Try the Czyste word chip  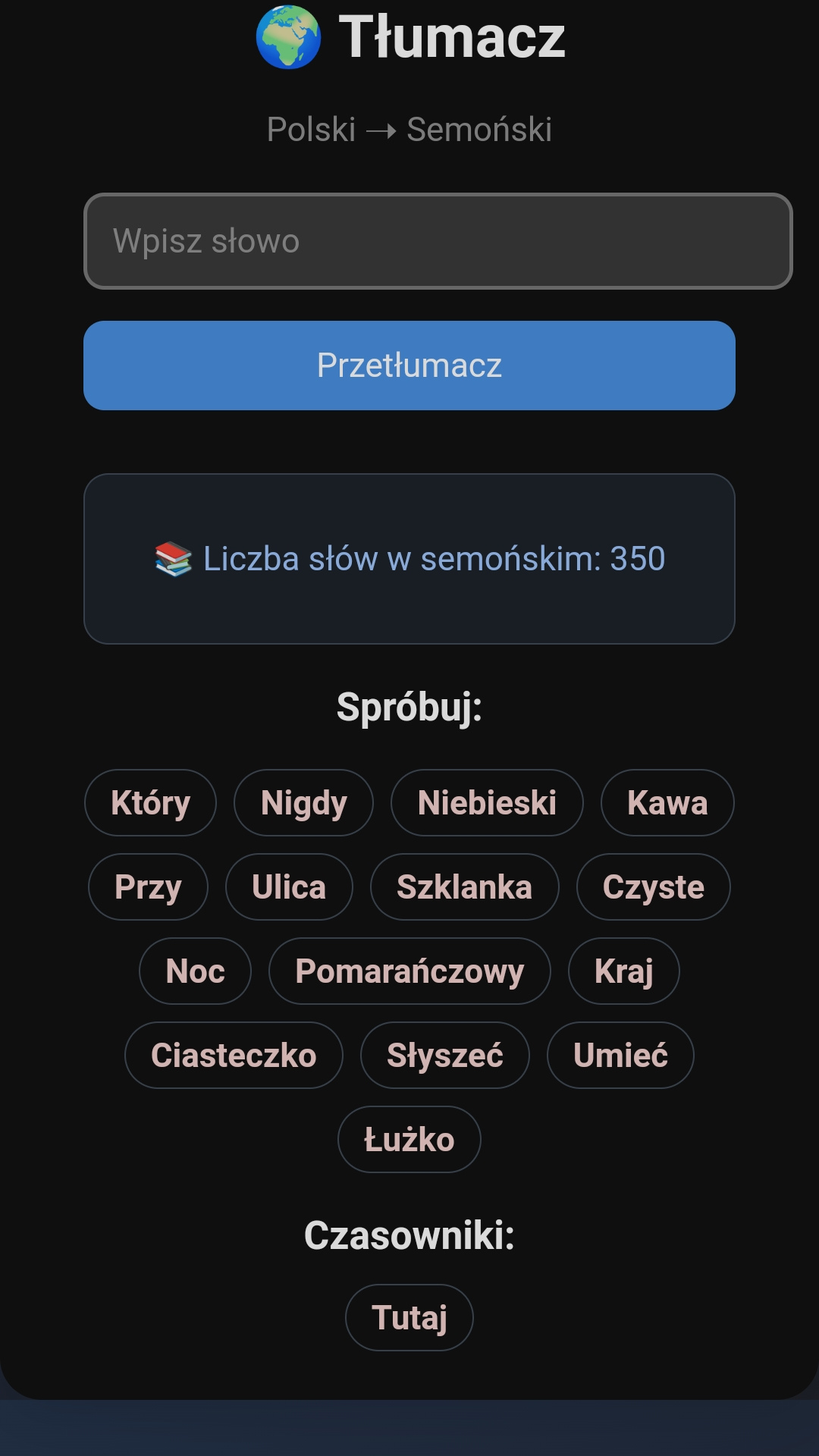pyautogui.click(x=654, y=887)
